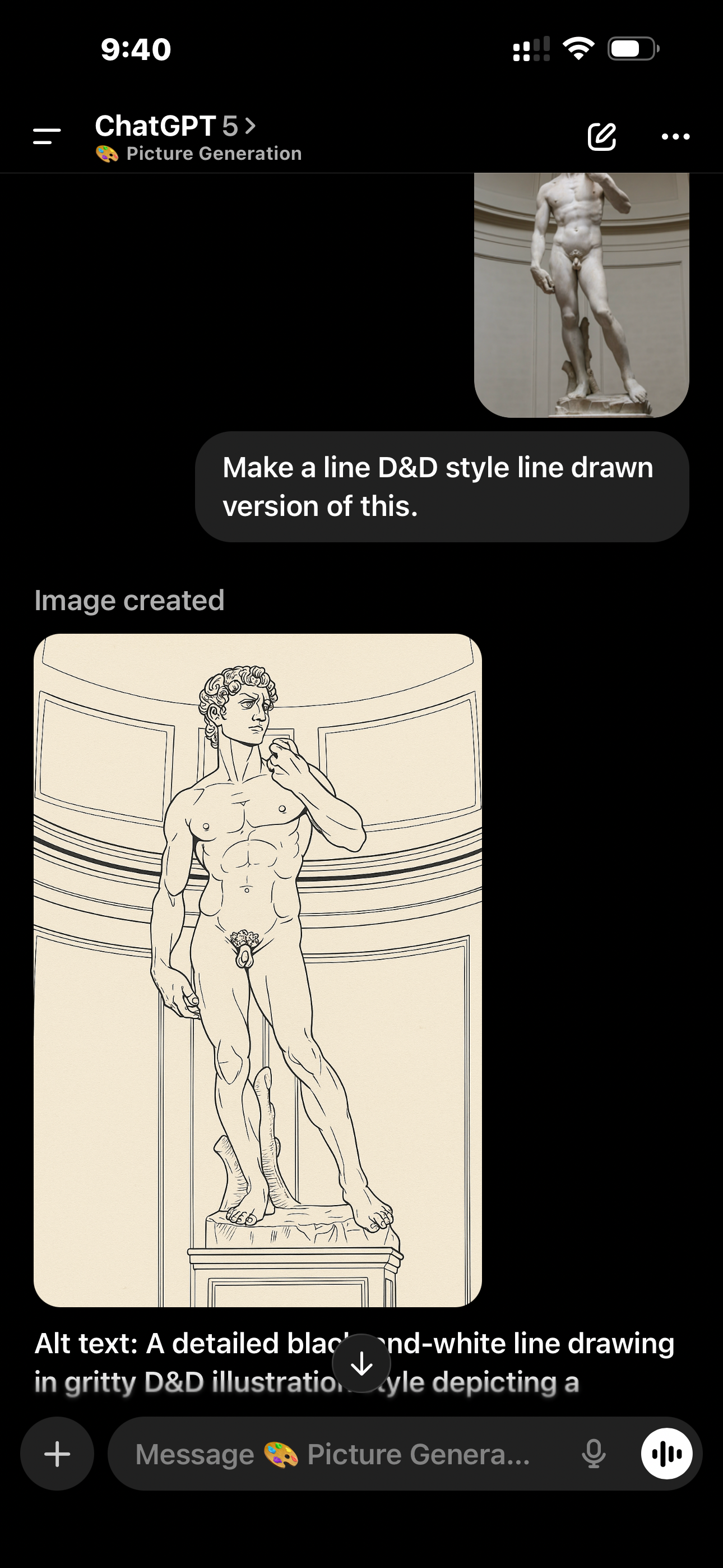Open the ChatGPT 5 model selector
This screenshot has height=1568, width=723.
175,126
